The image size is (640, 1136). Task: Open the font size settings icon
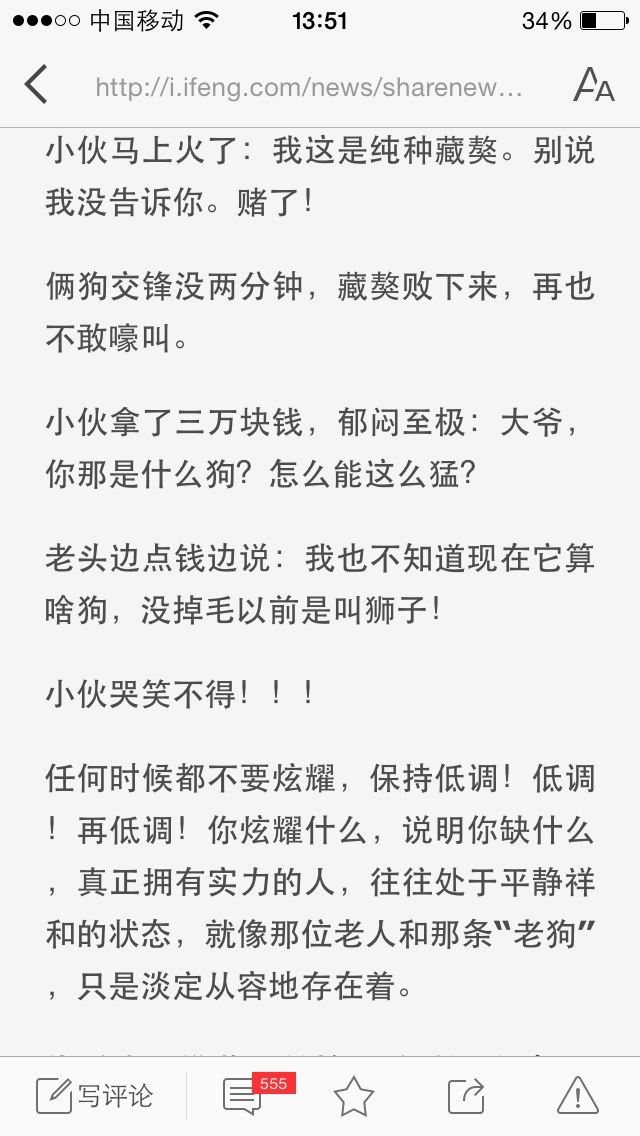point(594,85)
